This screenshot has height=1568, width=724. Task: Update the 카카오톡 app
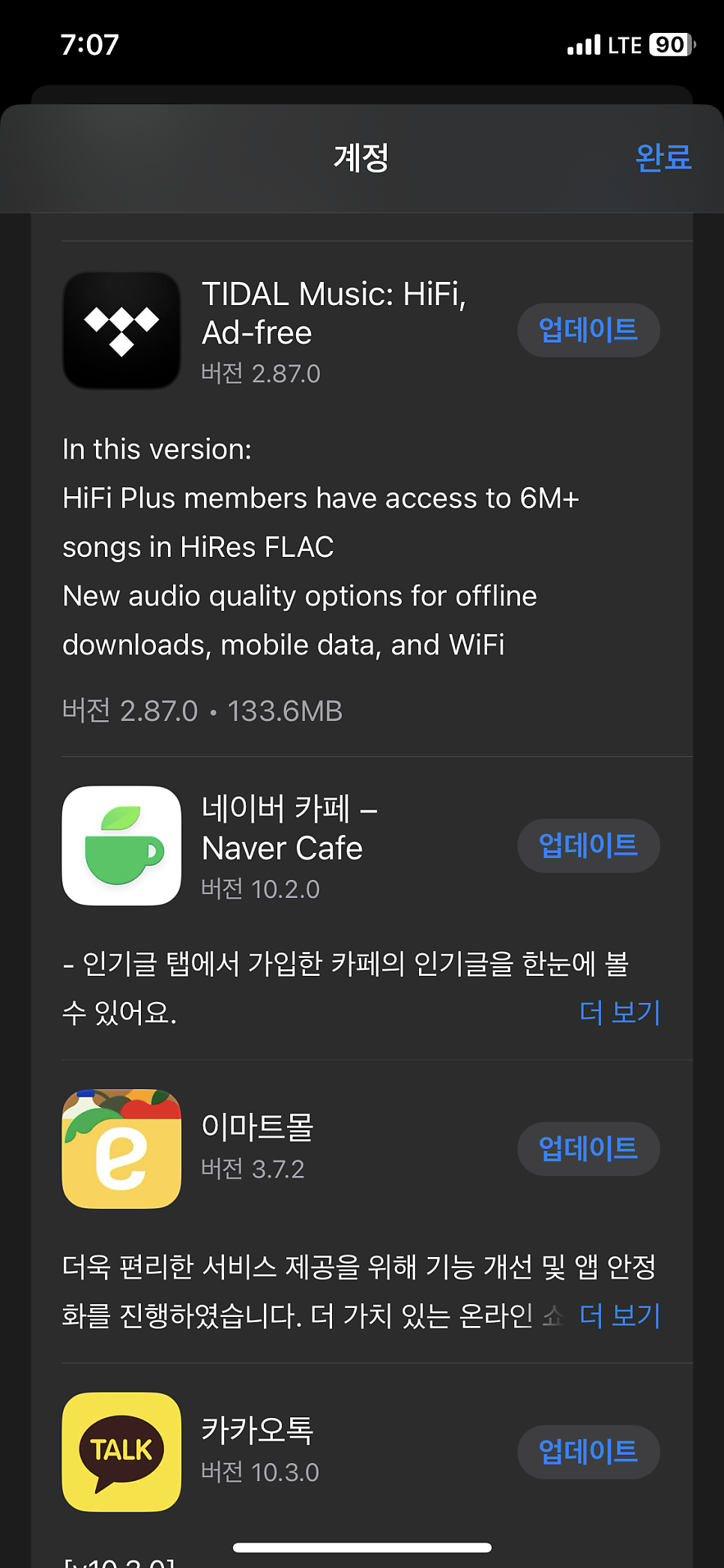588,1451
